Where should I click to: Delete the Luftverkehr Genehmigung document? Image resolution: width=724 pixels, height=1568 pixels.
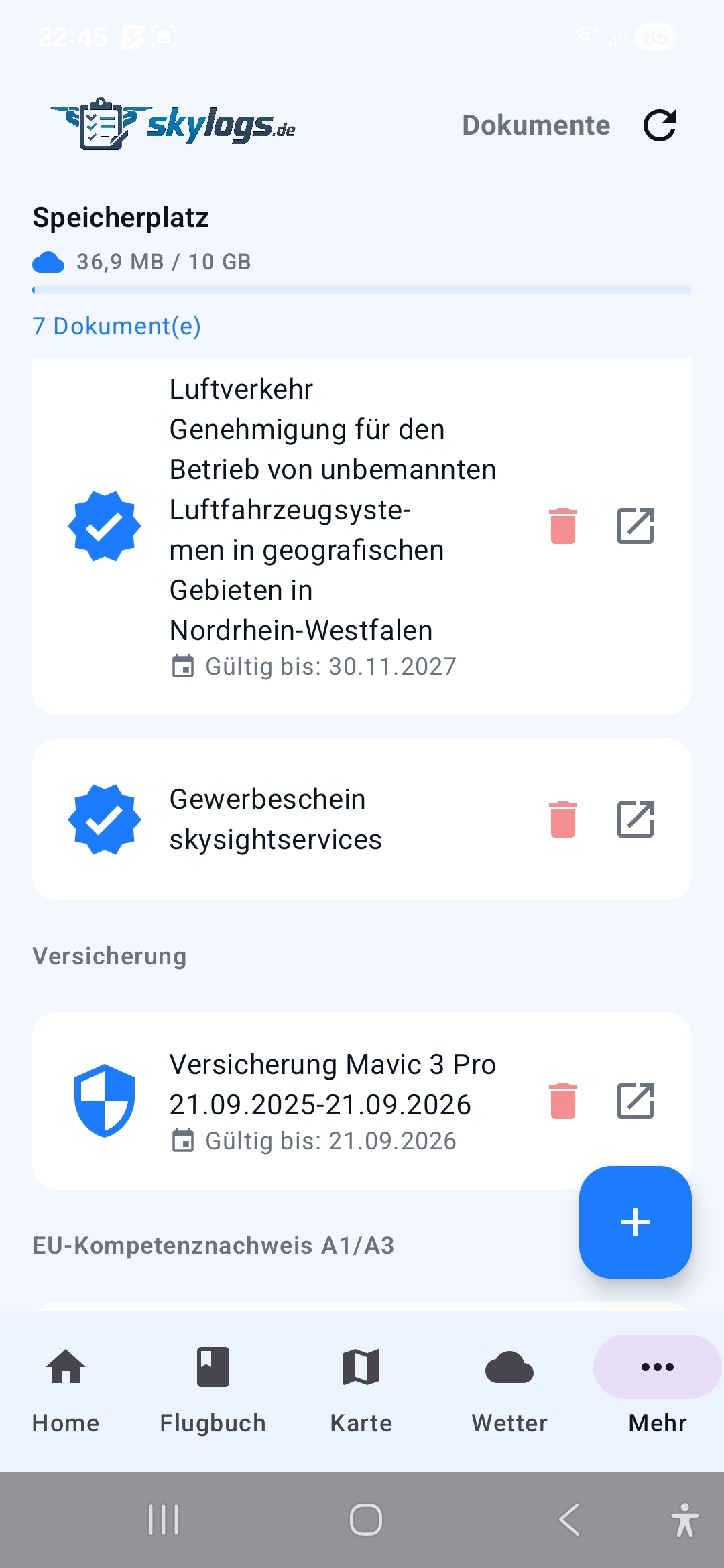pyautogui.click(x=563, y=526)
